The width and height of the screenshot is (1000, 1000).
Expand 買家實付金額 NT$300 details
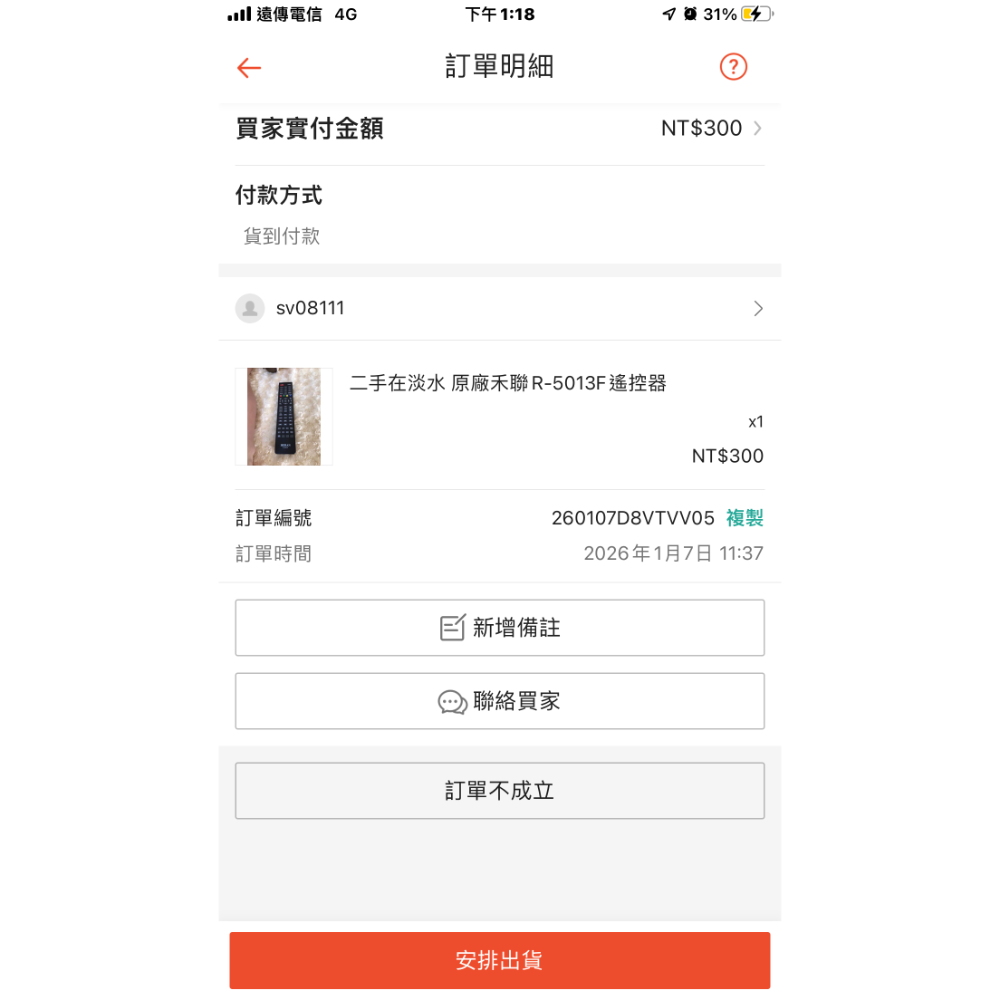pyautogui.click(x=711, y=129)
